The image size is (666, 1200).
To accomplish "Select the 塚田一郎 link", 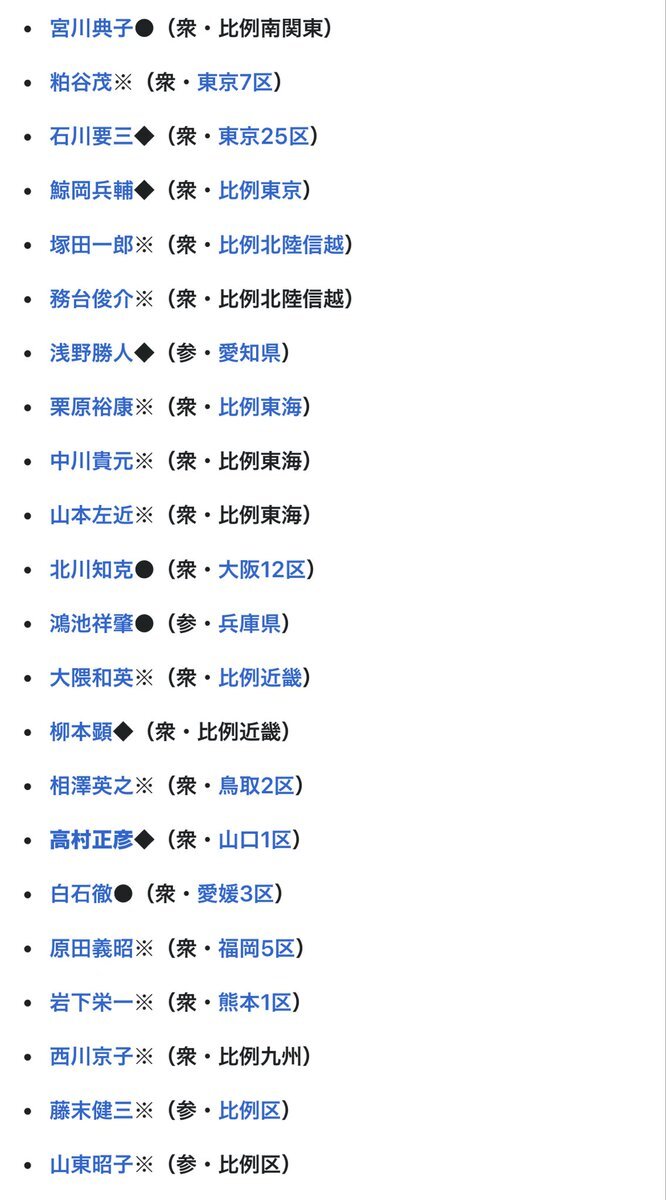I will [91, 244].
